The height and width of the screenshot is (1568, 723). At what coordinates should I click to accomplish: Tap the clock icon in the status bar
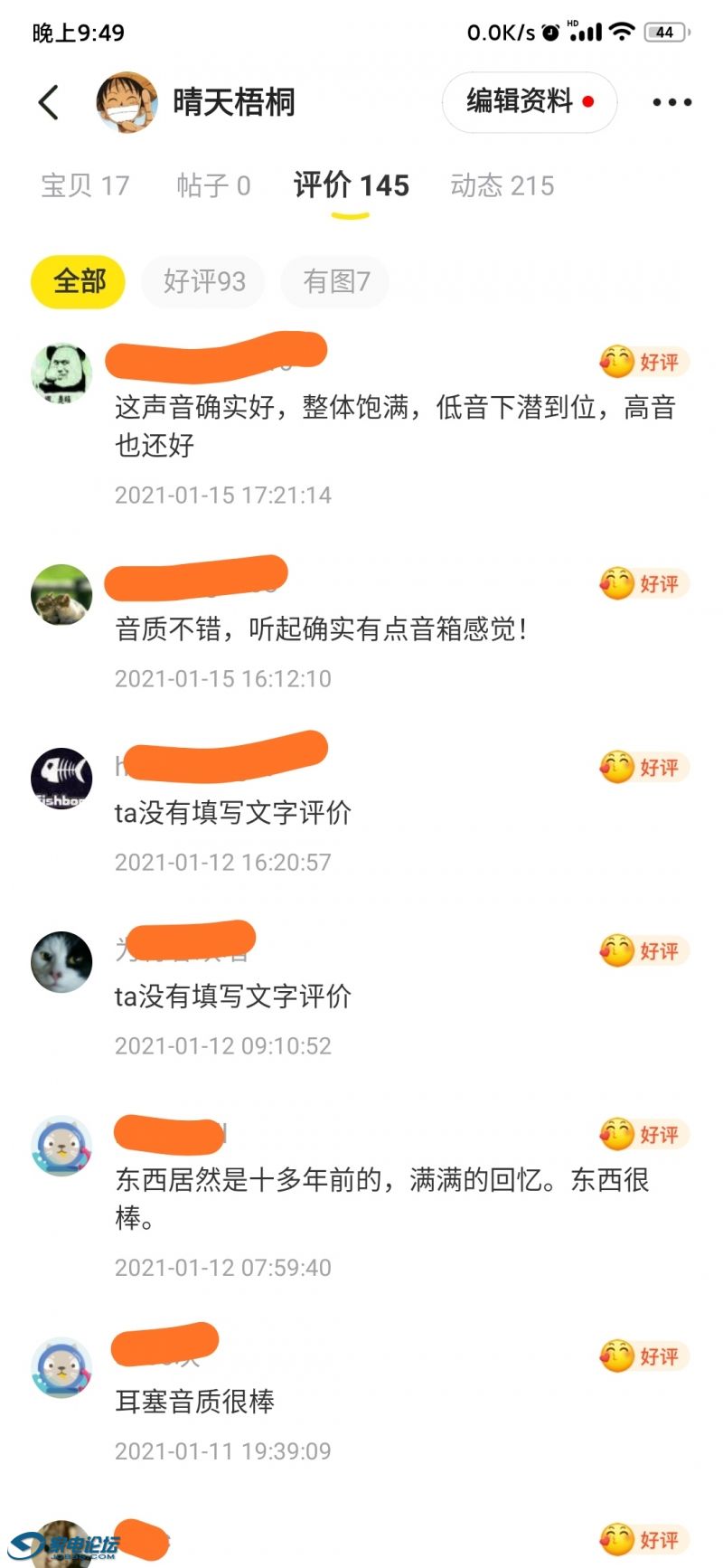click(x=549, y=31)
